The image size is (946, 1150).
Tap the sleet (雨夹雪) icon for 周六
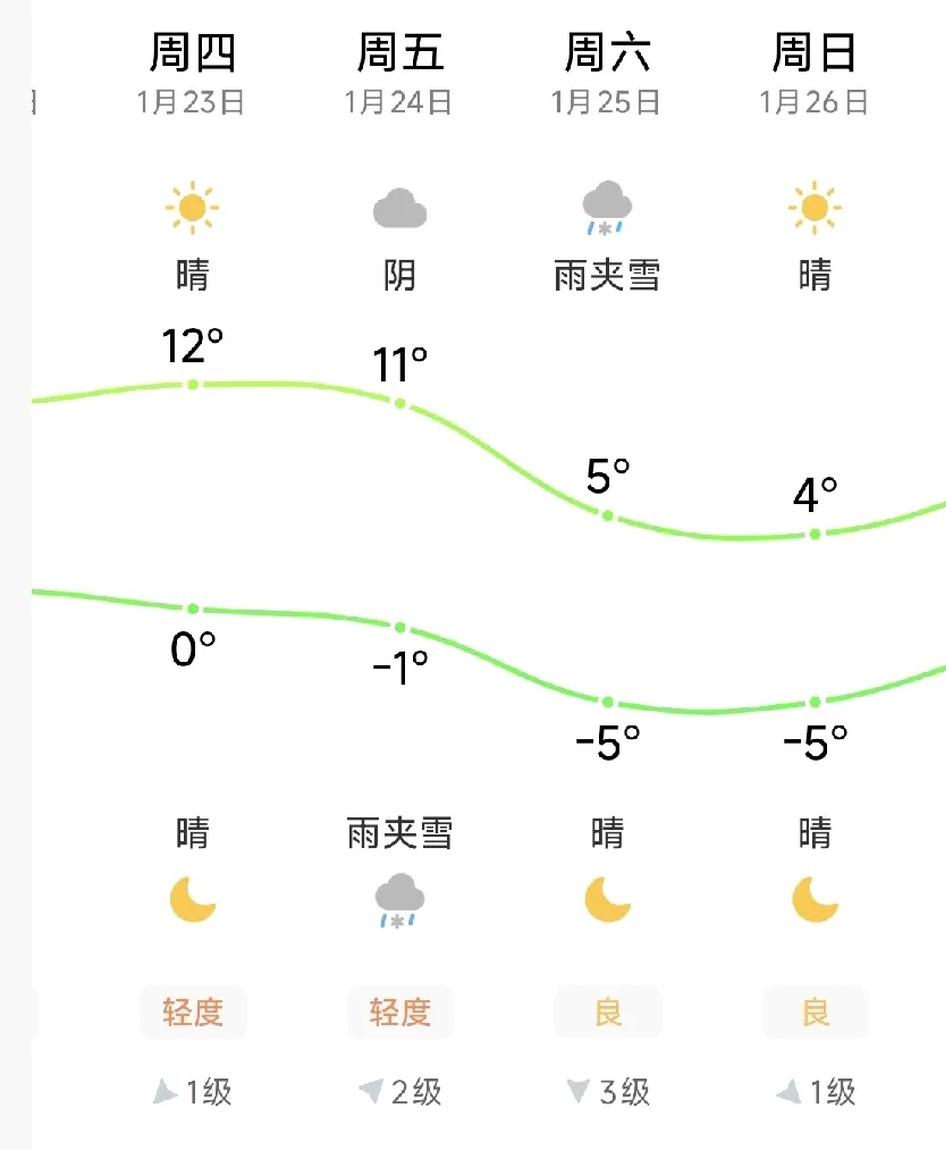point(607,207)
